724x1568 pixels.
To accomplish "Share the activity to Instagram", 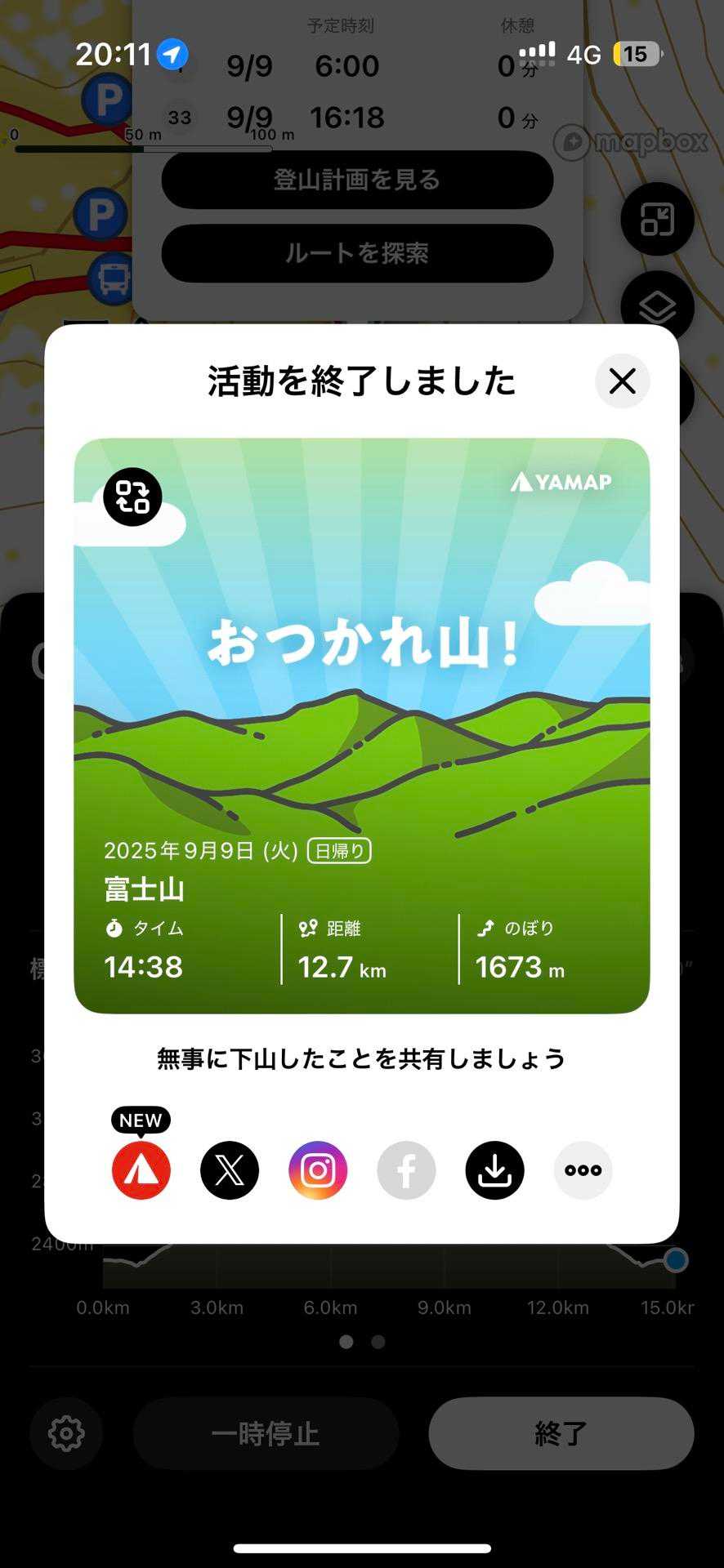I will [318, 1169].
